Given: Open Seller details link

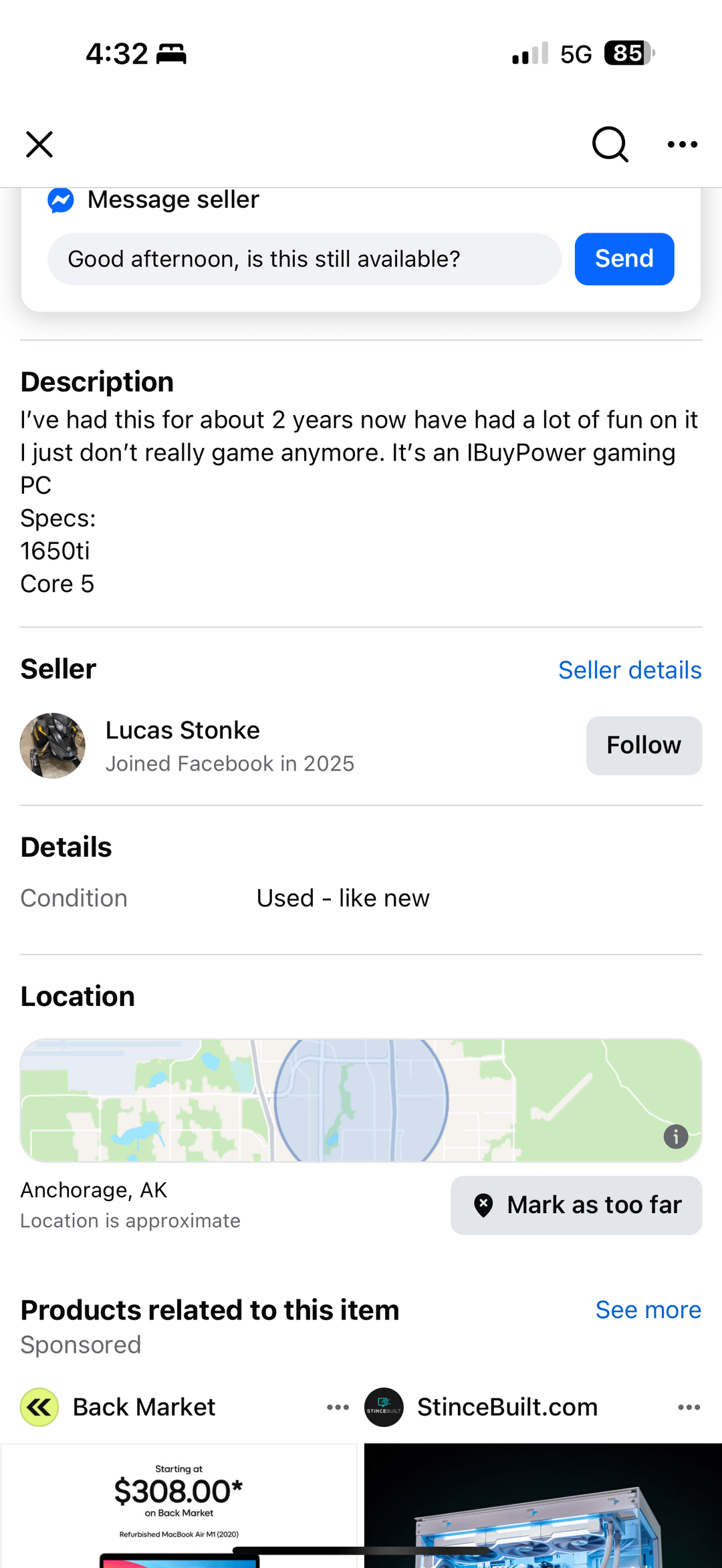Looking at the screenshot, I should 630,670.
